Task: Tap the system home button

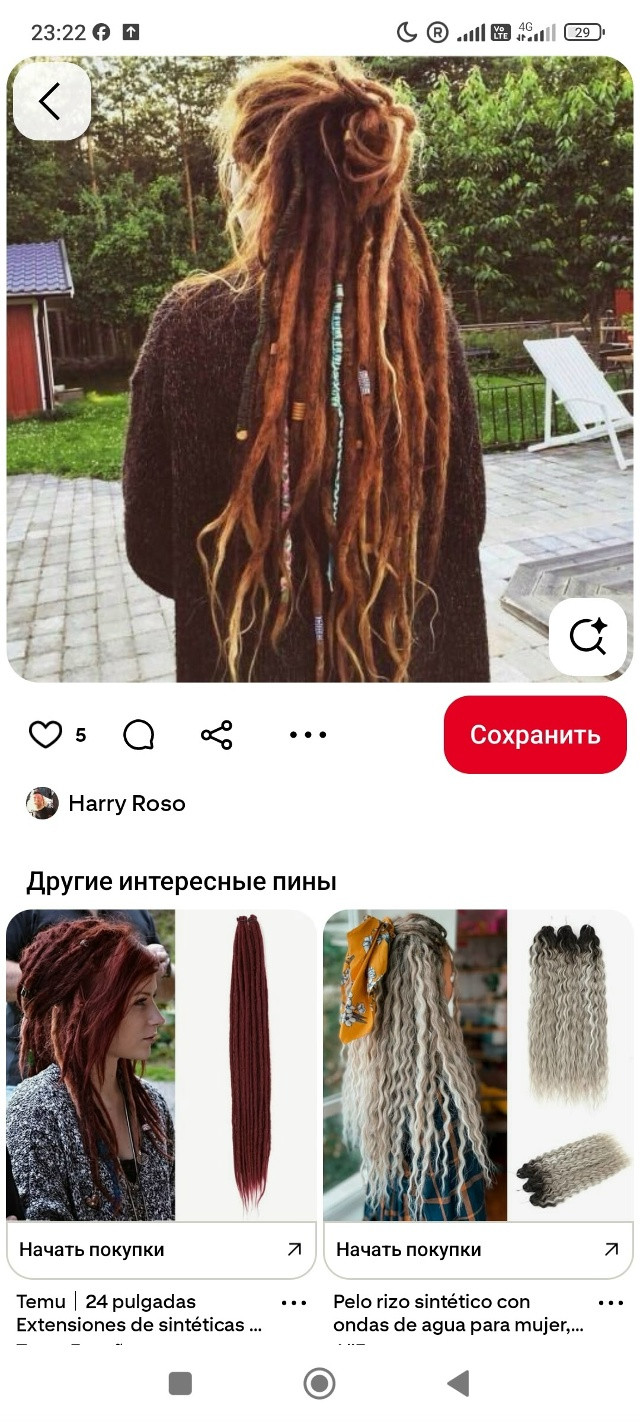Action: tap(319, 1384)
